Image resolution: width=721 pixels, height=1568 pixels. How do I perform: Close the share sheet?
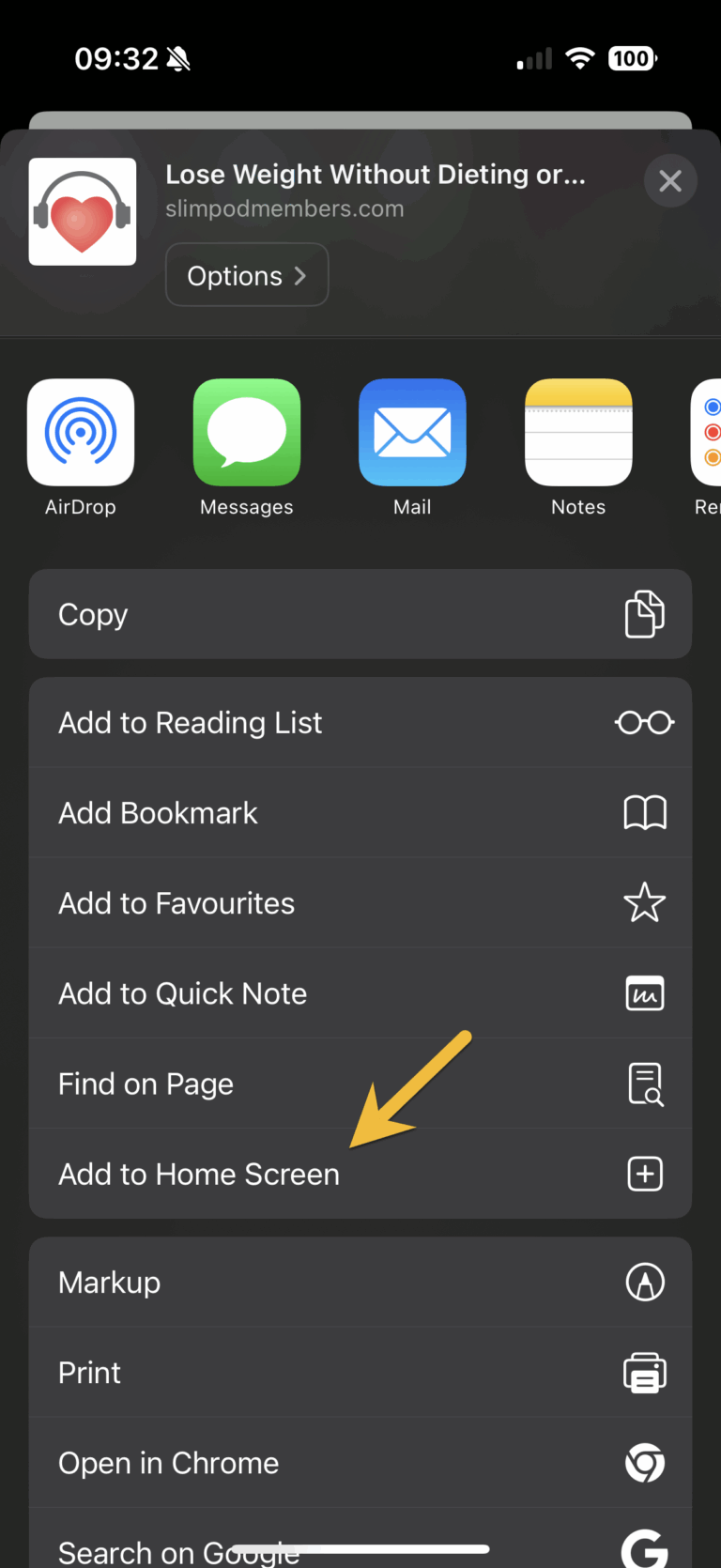click(x=669, y=180)
